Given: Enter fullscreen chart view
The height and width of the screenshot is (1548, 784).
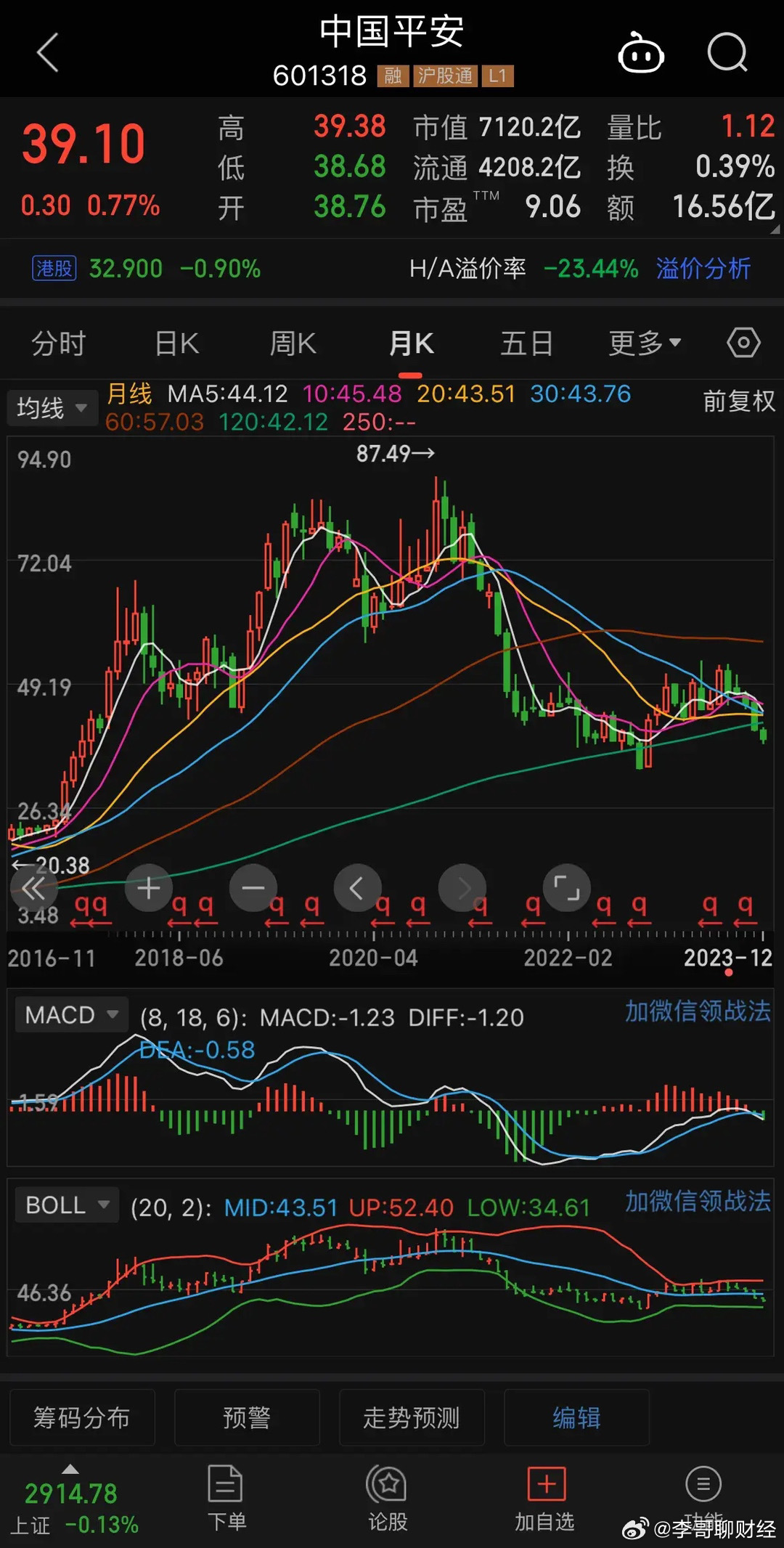Looking at the screenshot, I should (x=567, y=887).
